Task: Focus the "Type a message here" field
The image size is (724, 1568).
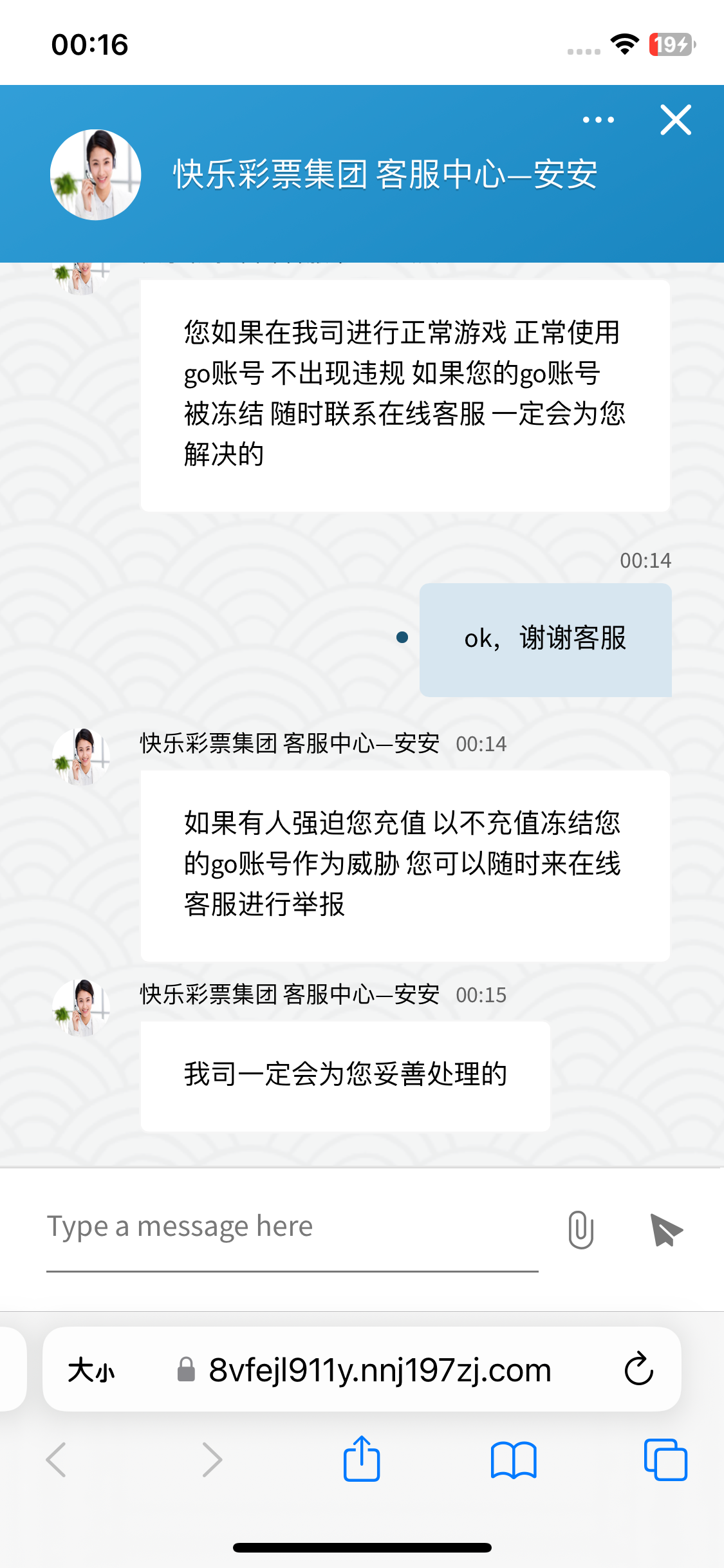Action: coord(292,1227)
